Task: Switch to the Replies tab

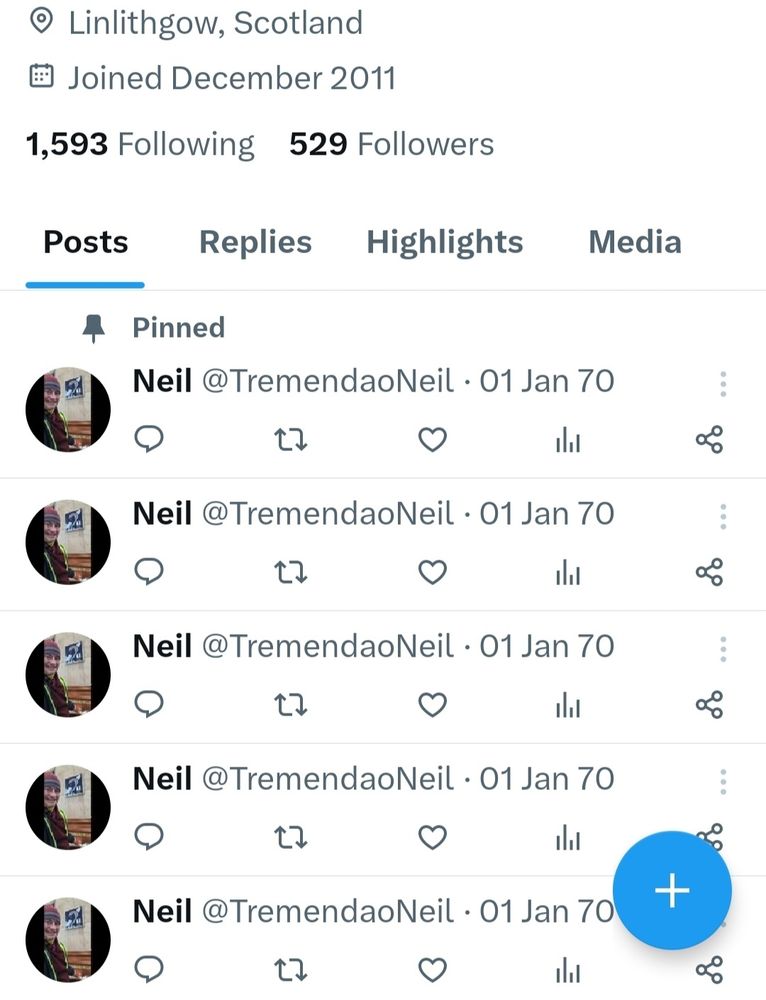Action: (255, 243)
